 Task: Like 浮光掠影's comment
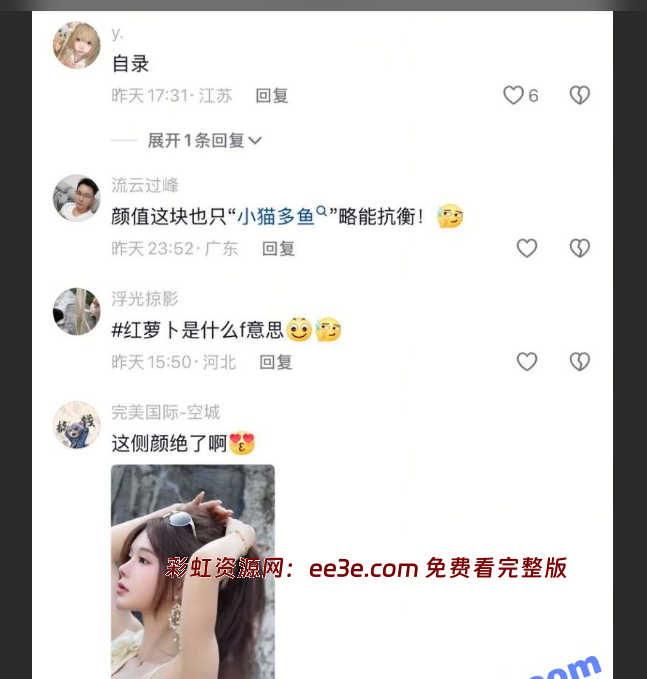527,362
